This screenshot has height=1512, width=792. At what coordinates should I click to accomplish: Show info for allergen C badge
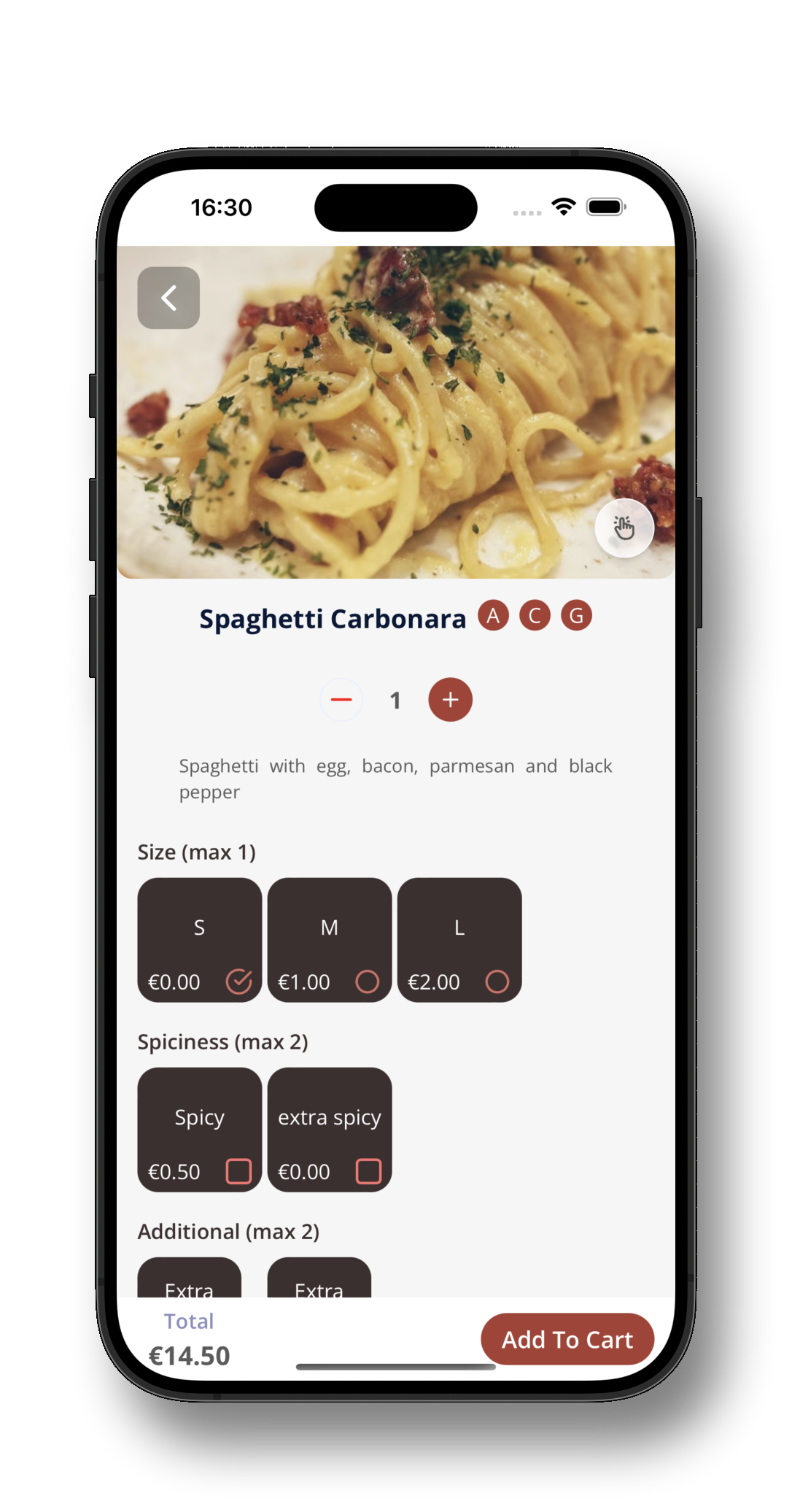pyautogui.click(x=535, y=616)
